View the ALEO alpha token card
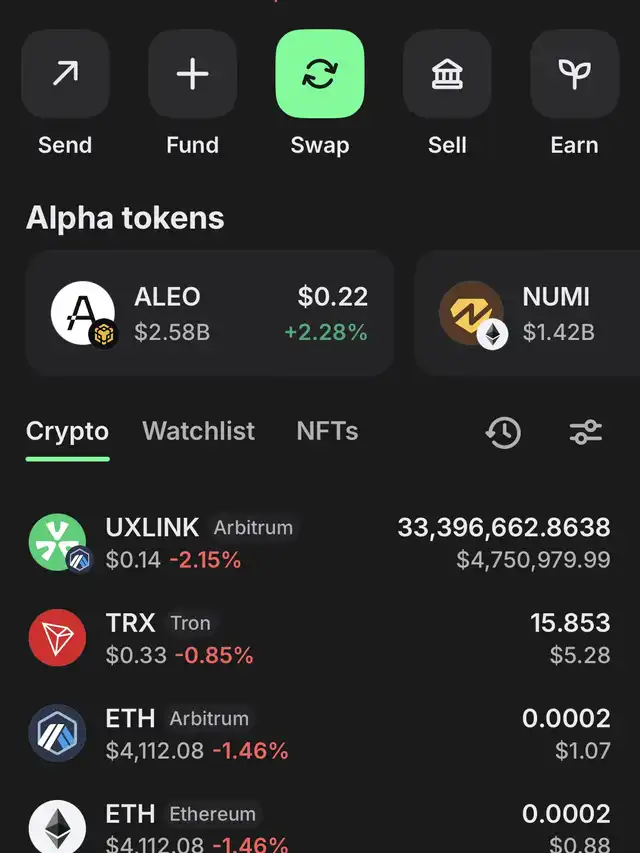 [x=209, y=313]
